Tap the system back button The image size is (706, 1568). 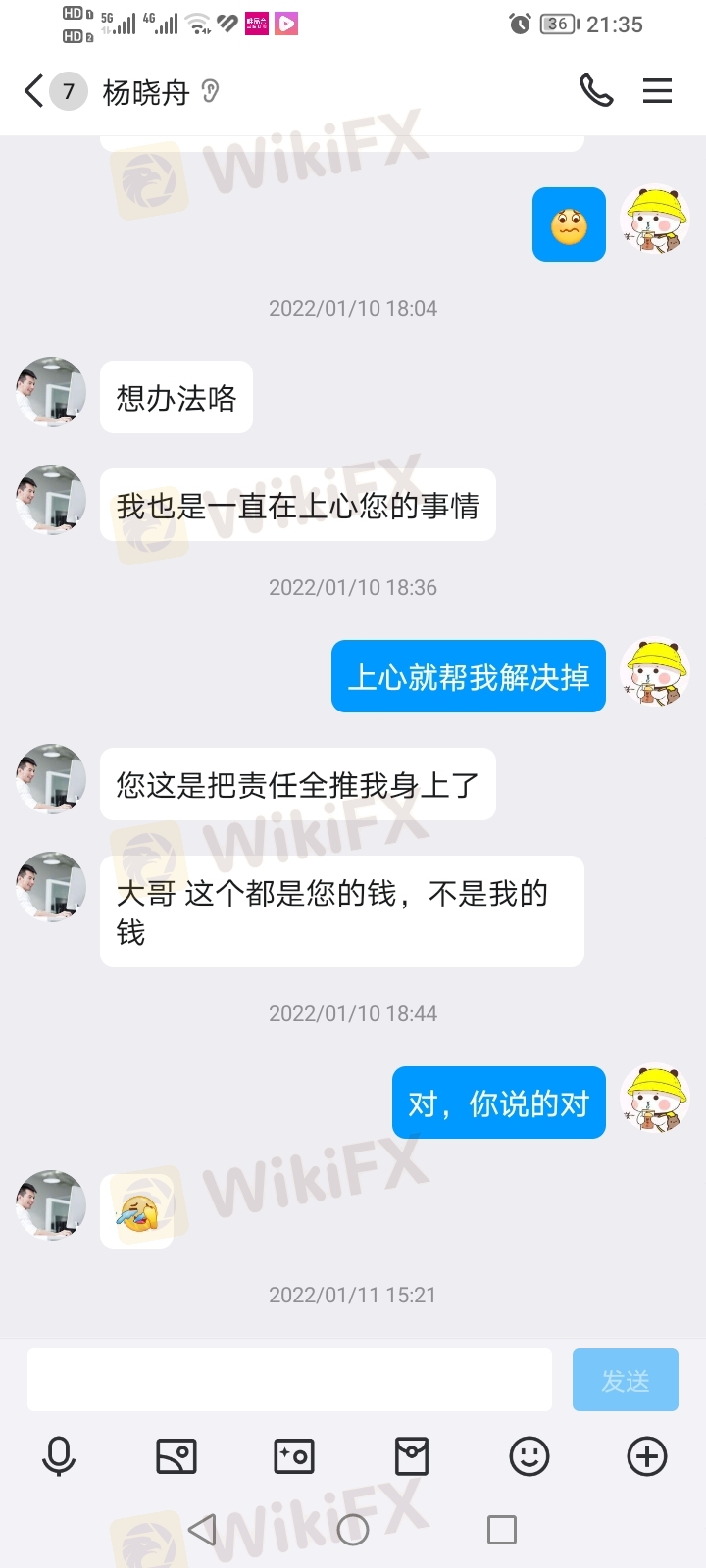(202, 1530)
